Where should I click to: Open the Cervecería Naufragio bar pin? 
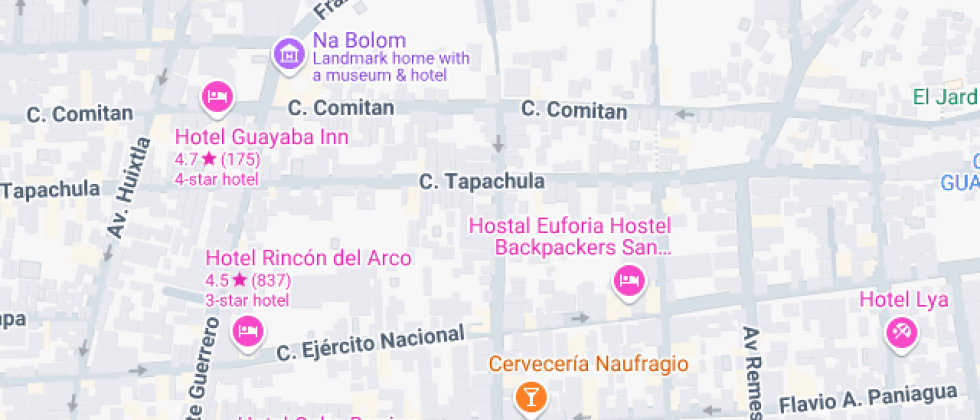[531, 396]
